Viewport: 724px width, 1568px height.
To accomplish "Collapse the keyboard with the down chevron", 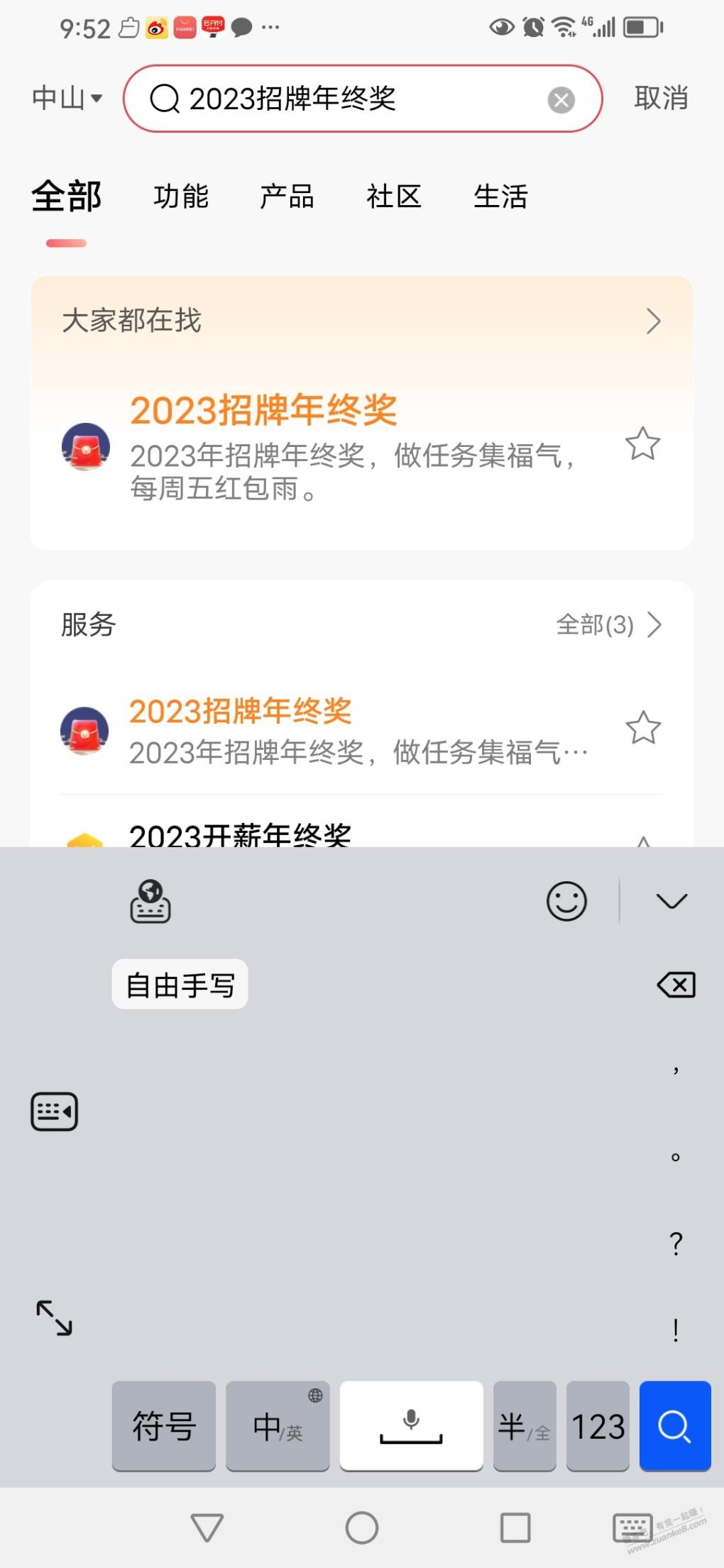I will pyautogui.click(x=671, y=901).
